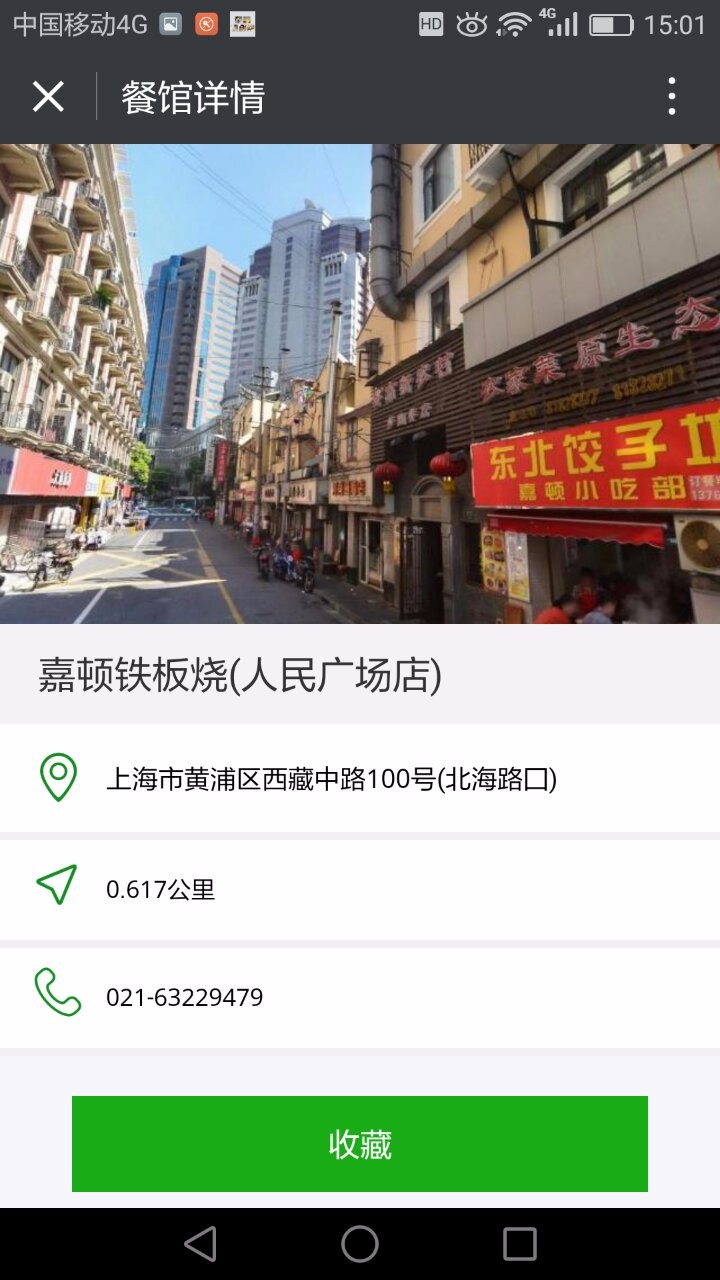Image resolution: width=720 pixels, height=1280 pixels.
Task: Open the address 上海市黄浦区西藏中路100号 row
Action: (x=360, y=778)
